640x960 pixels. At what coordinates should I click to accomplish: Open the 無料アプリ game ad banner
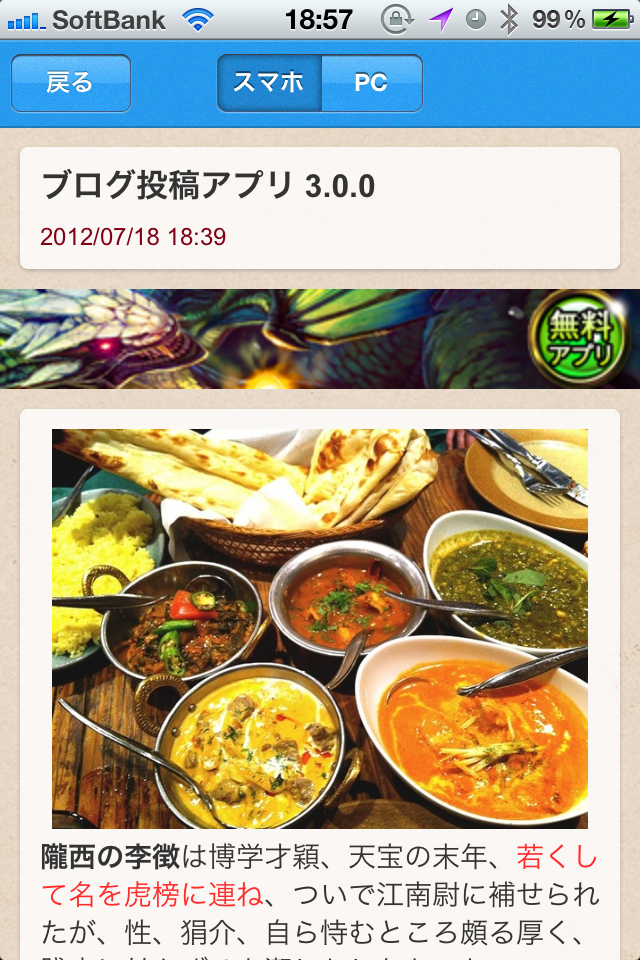[320, 338]
